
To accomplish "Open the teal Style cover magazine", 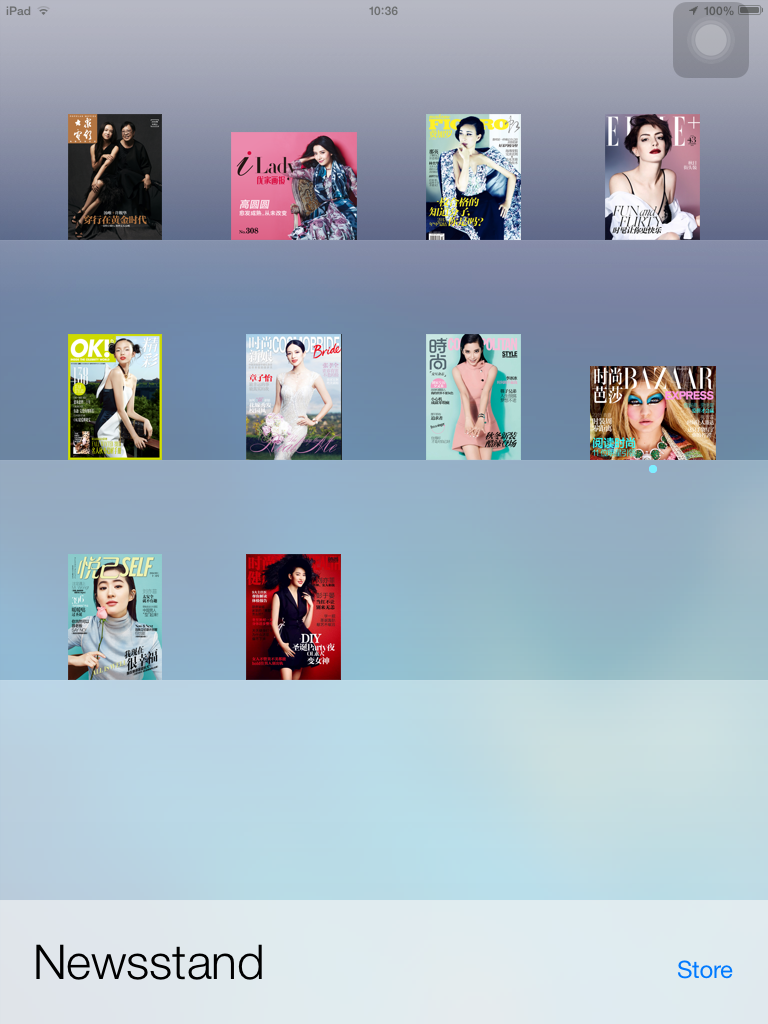I will point(473,397).
